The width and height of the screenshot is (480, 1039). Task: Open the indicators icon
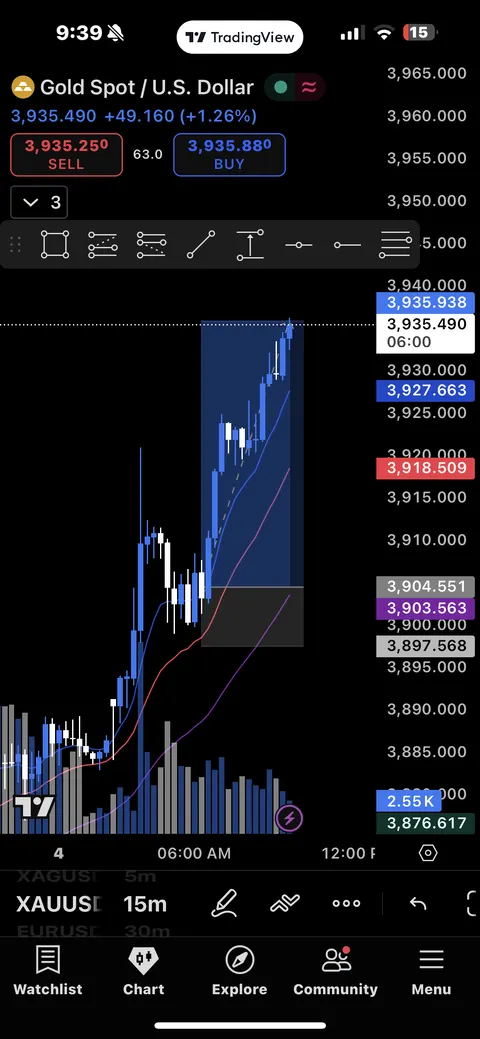[x=285, y=903]
